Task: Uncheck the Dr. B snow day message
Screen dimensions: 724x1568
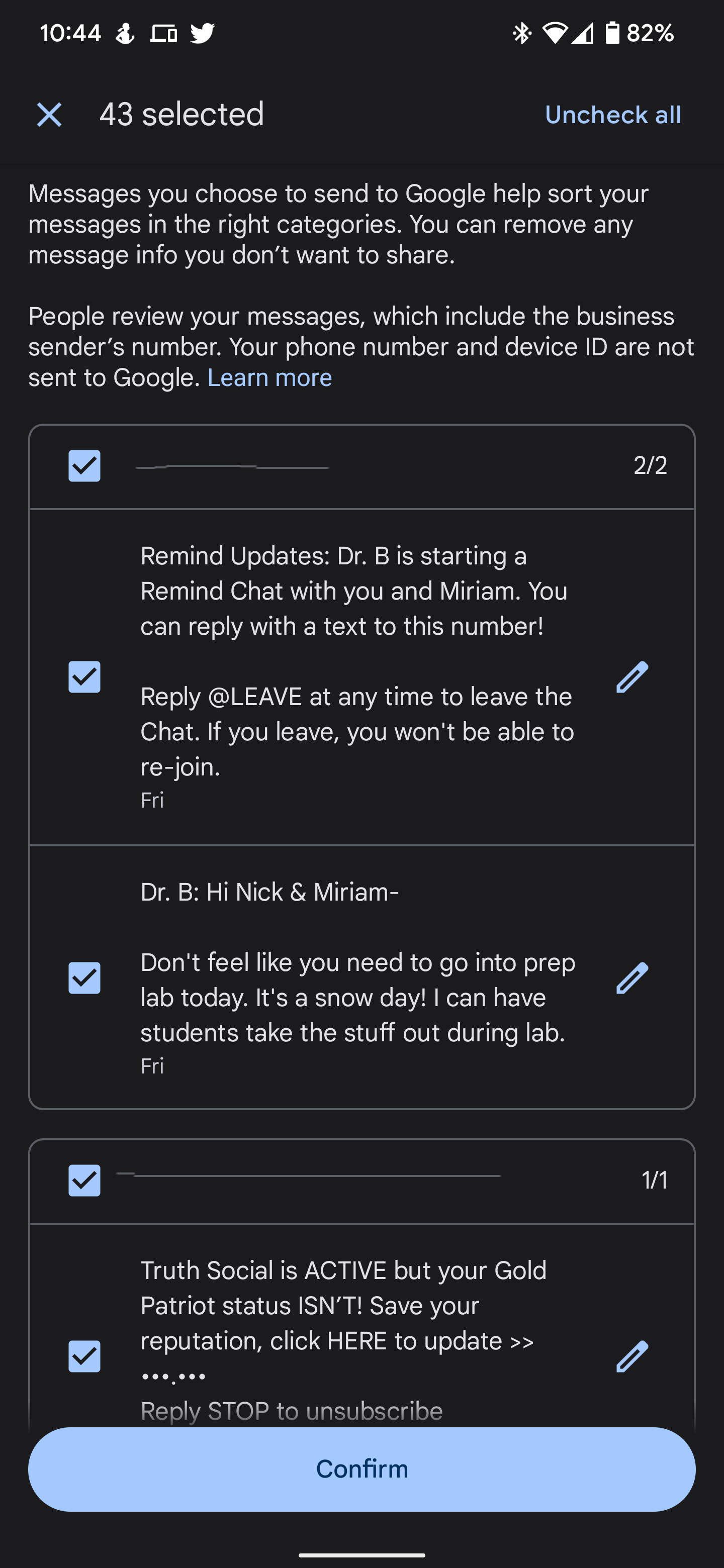Action: pyautogui.click(x=84, y=978)
